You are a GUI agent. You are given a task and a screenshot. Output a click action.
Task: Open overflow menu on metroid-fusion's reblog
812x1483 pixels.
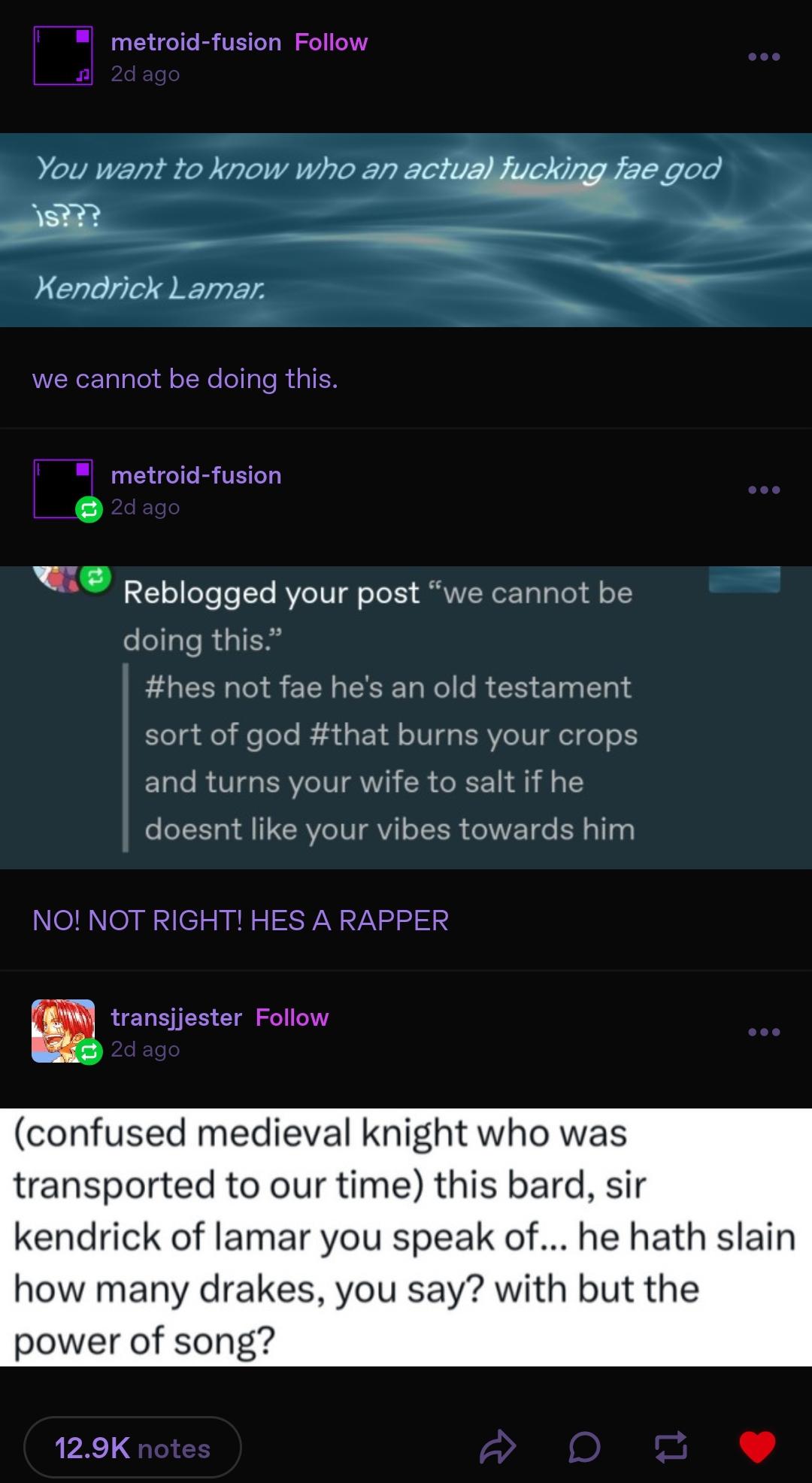click(764, 490)
